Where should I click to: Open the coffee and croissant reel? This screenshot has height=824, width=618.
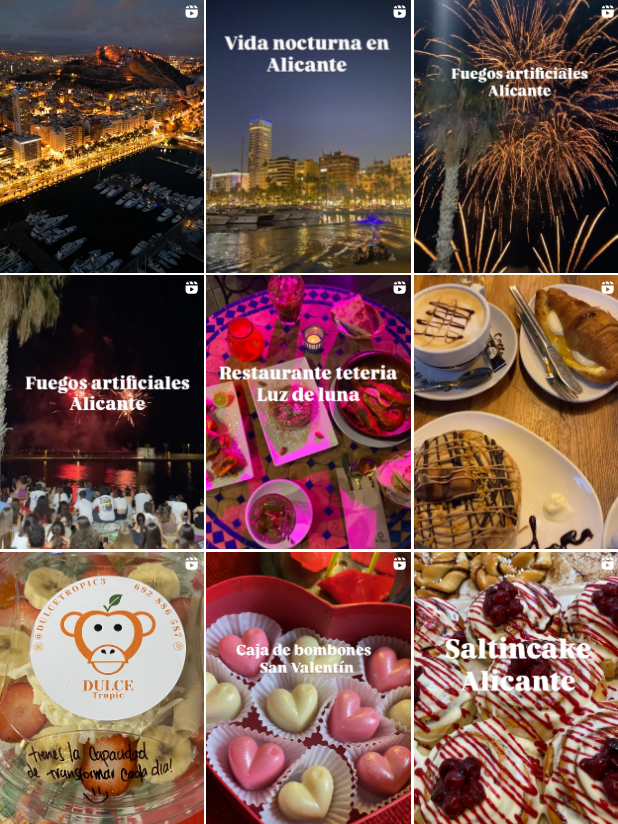515,412
